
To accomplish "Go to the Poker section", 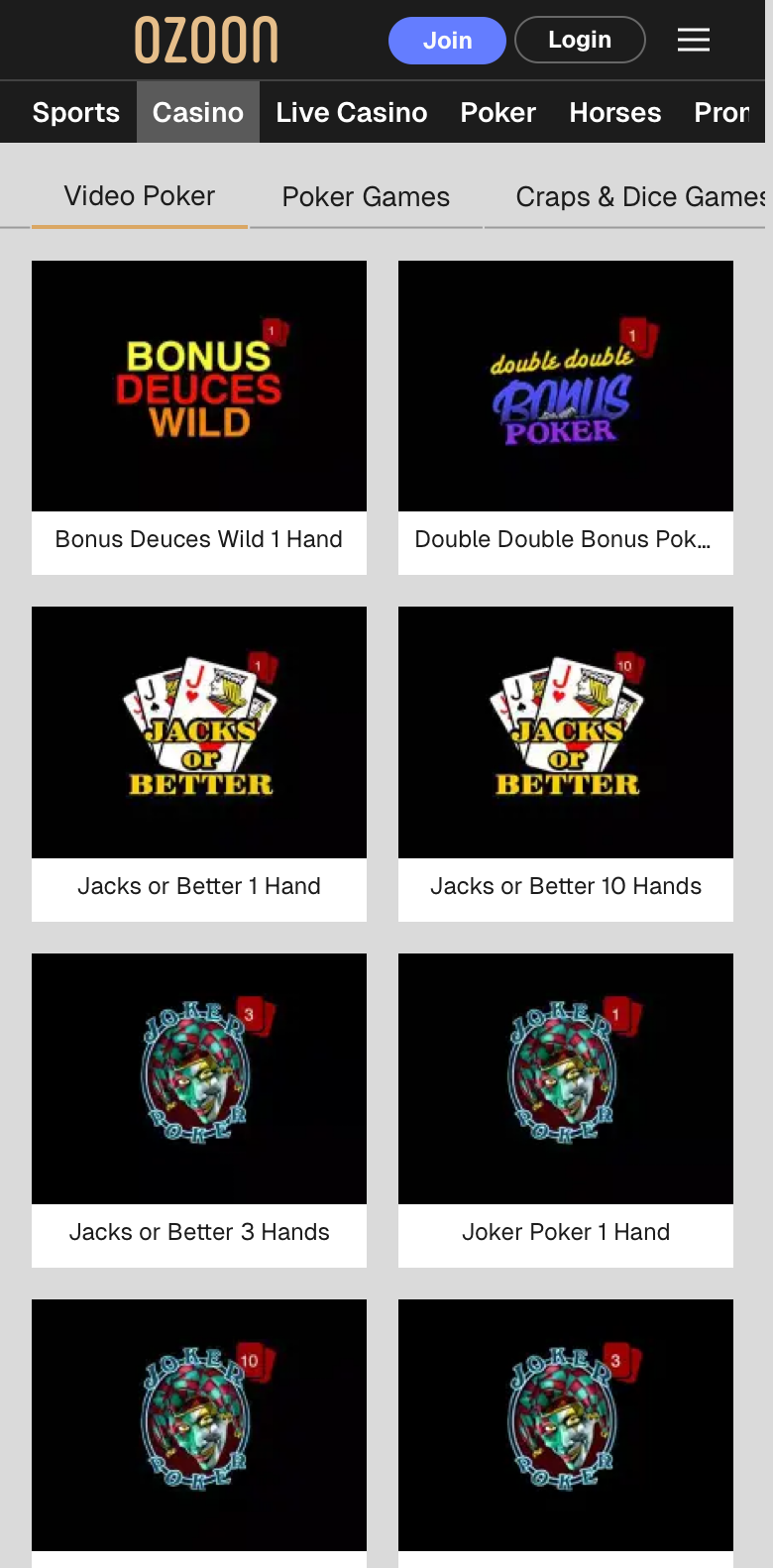I will [497, 112].
